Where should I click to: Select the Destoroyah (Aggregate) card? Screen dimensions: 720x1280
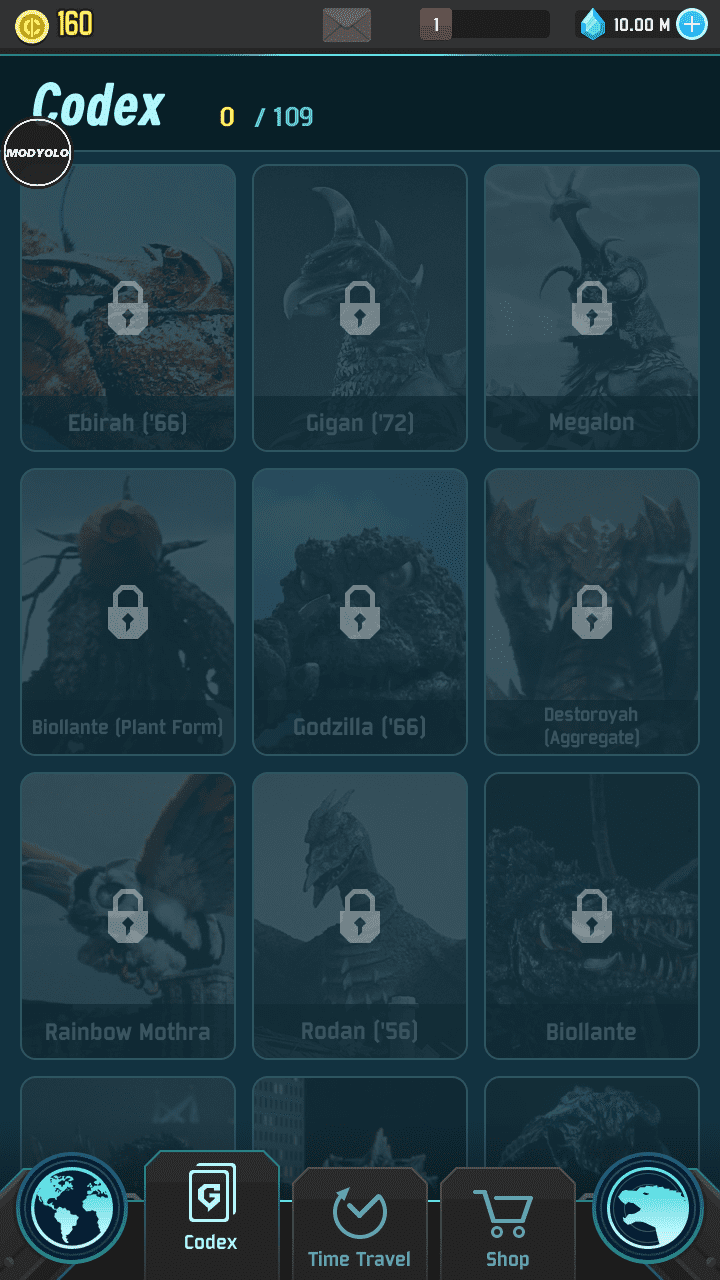coord(592,611)
